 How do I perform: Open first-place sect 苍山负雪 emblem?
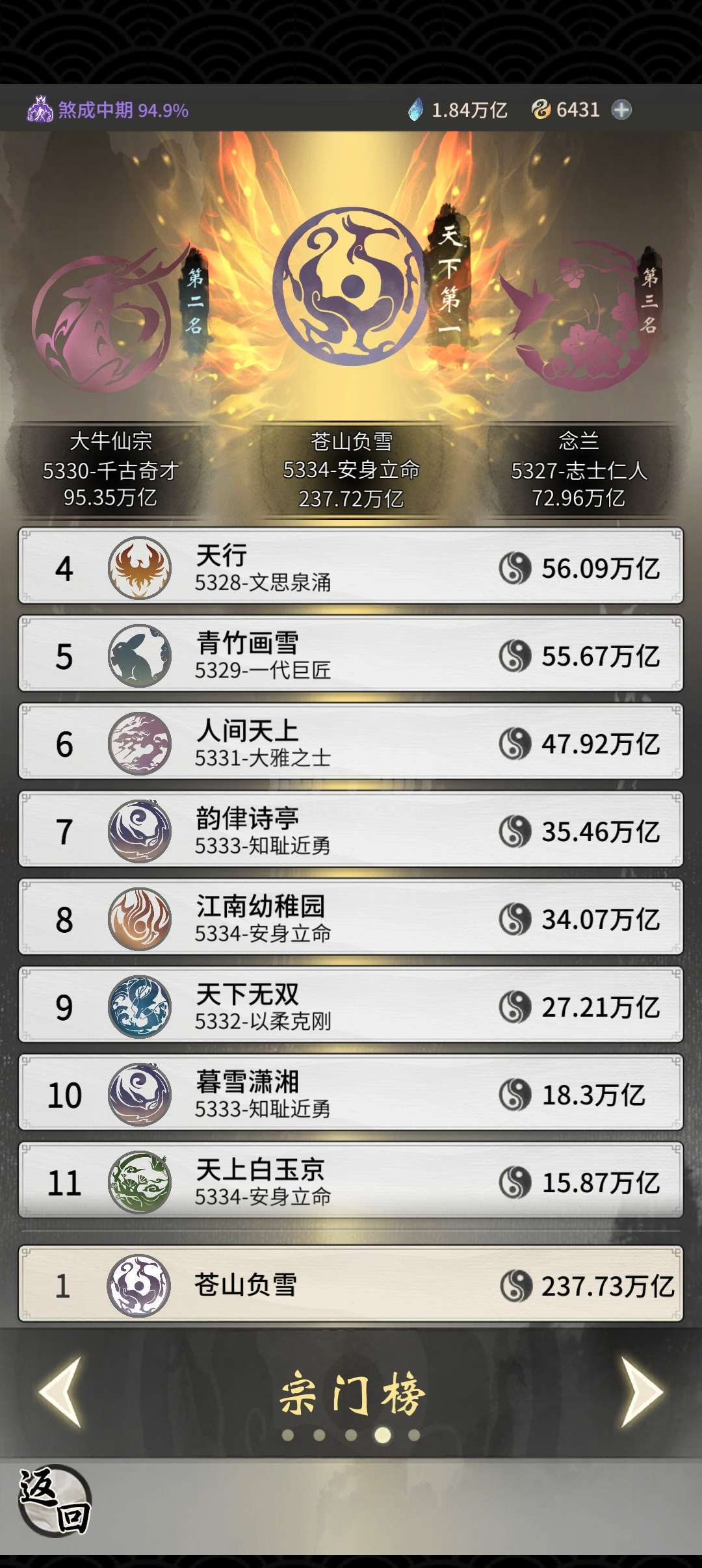[x=351, y=287]
